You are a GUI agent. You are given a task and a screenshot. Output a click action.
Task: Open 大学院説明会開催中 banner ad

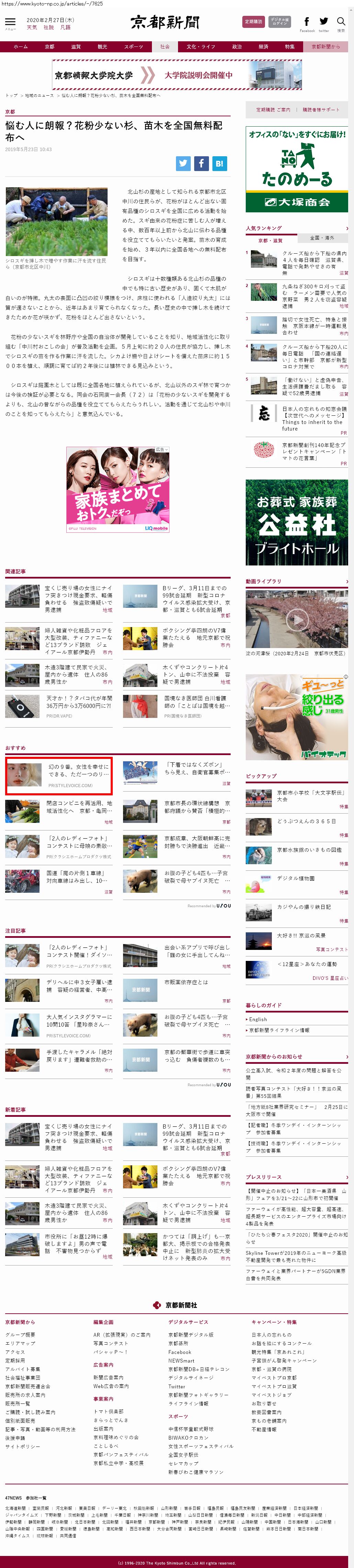pyautogui.click(x=177, y=75)
